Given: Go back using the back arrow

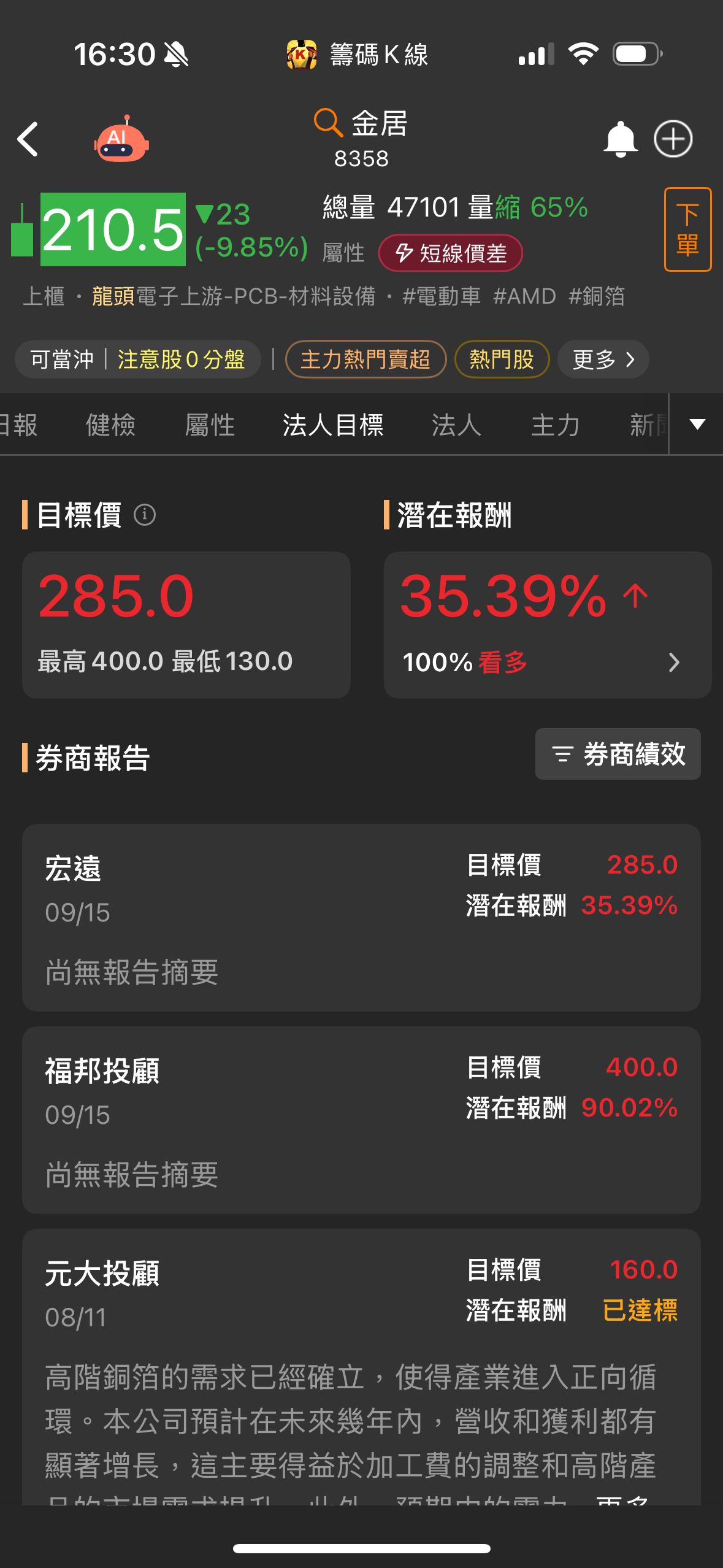Looking at the screenshot, I should tap(28, 139).
